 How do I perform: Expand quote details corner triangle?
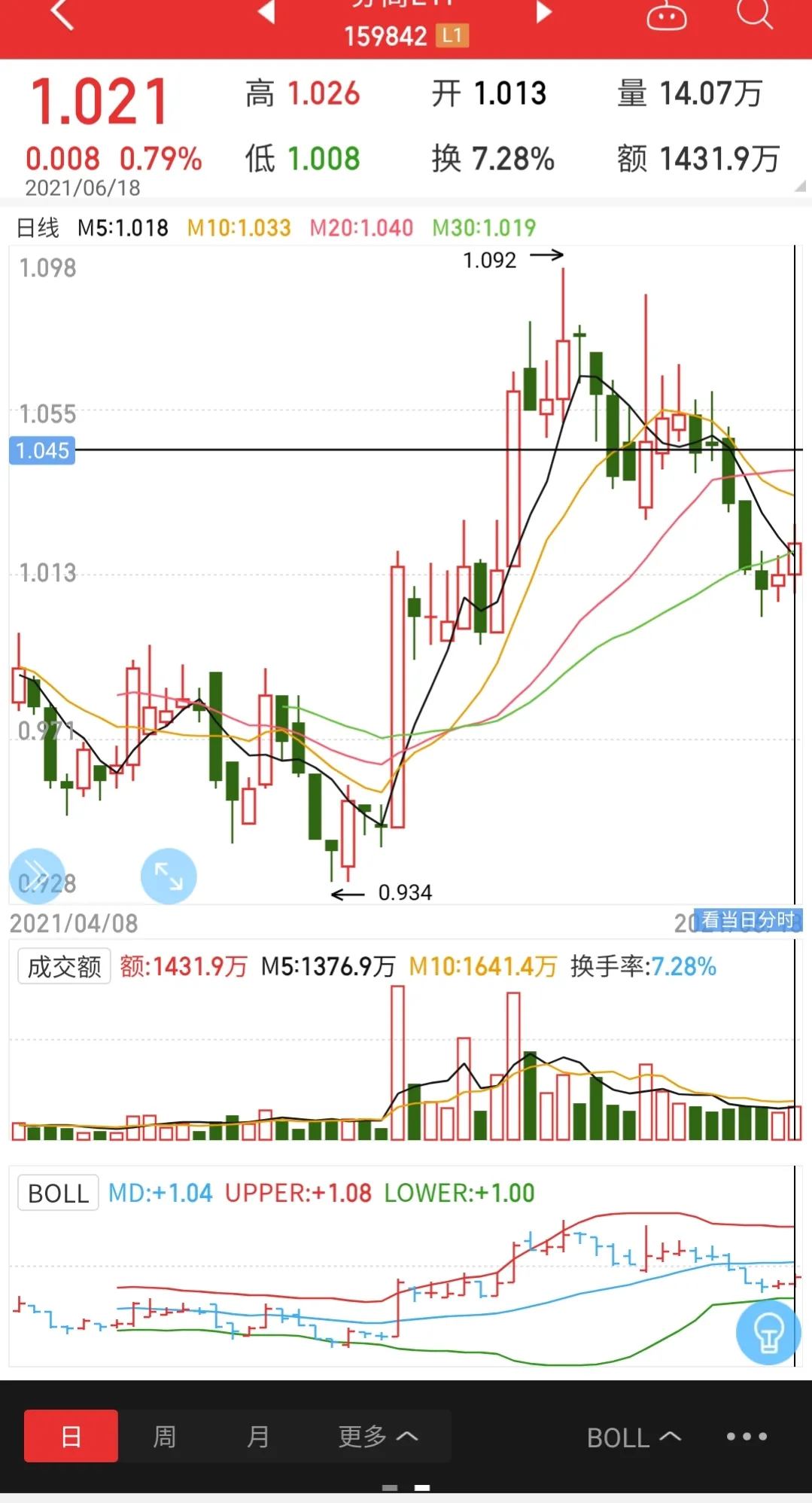(x=800, y=186)
